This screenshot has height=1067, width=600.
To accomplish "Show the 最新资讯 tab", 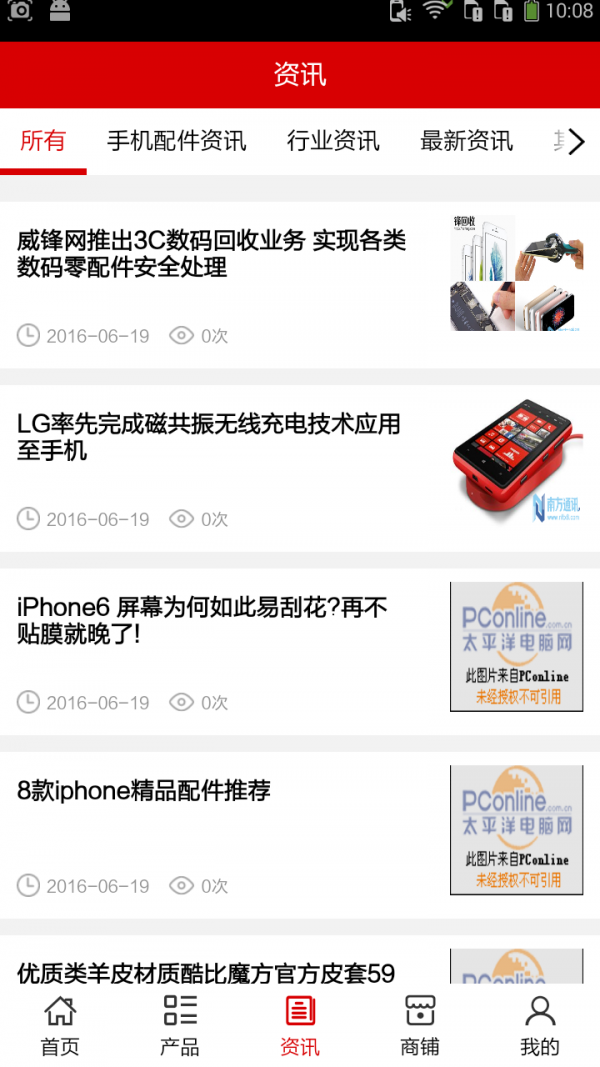I will 466,141.
